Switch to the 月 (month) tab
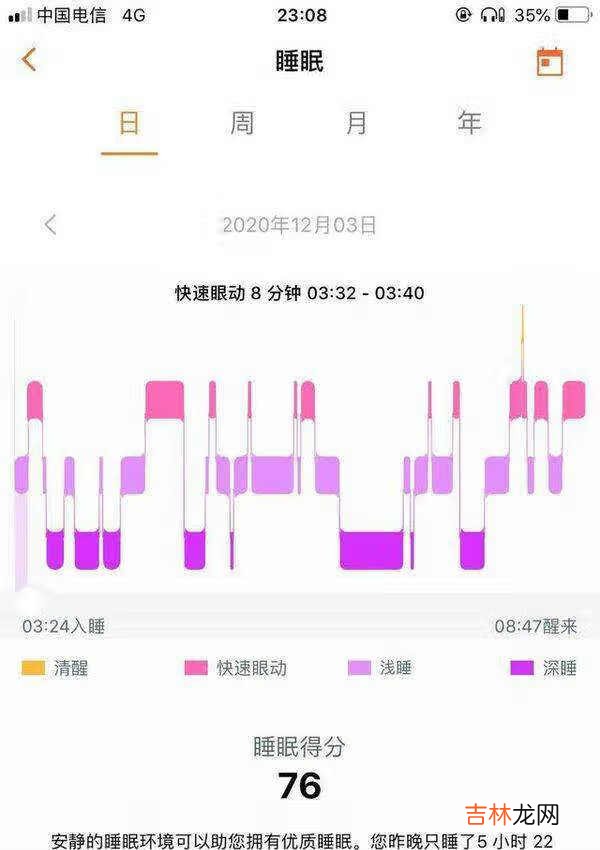This screenshot has height=850, width=600. coord(356,123)
